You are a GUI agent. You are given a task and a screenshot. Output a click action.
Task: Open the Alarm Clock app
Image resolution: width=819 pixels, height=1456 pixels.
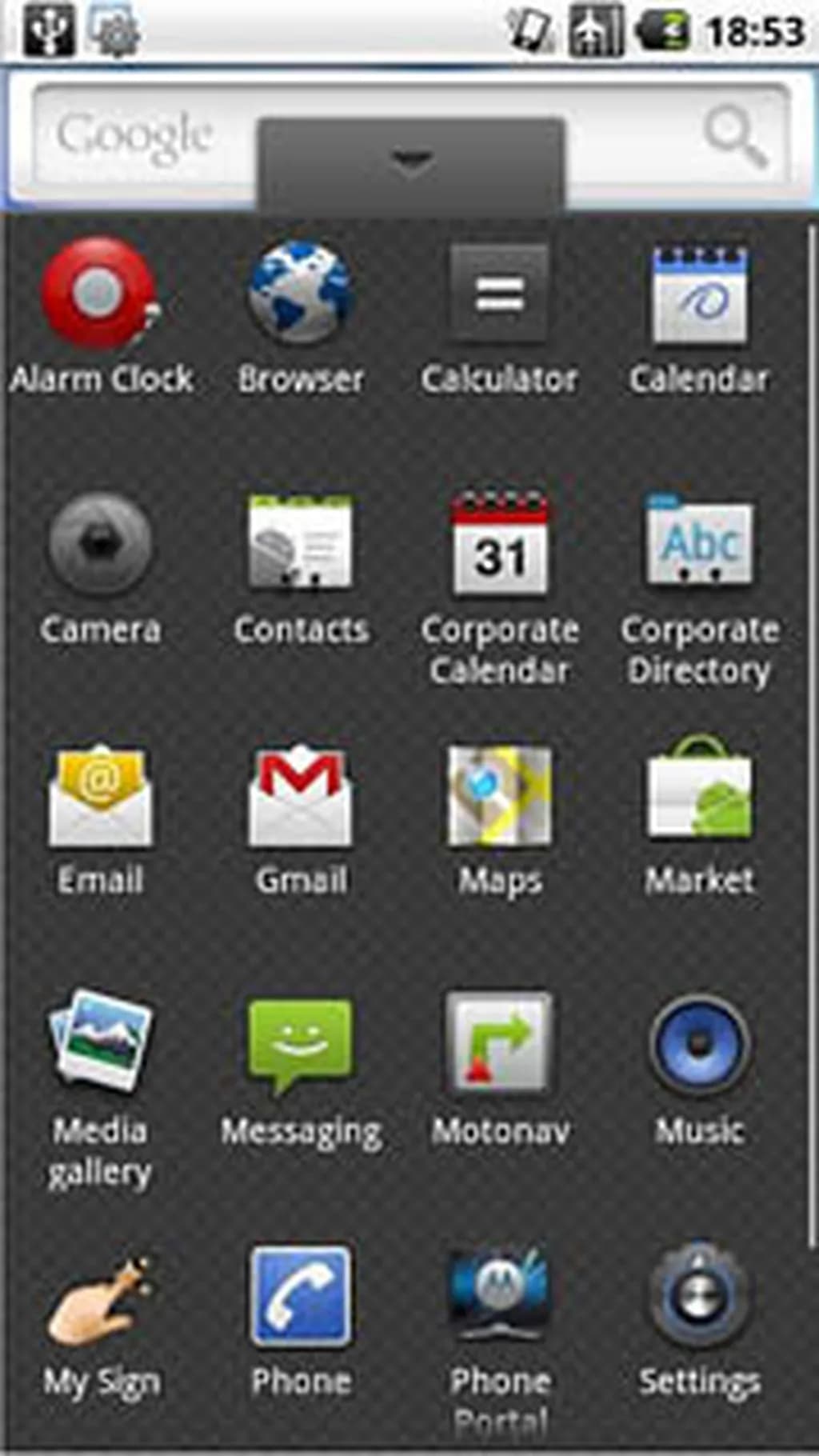(x=100, y=296)
